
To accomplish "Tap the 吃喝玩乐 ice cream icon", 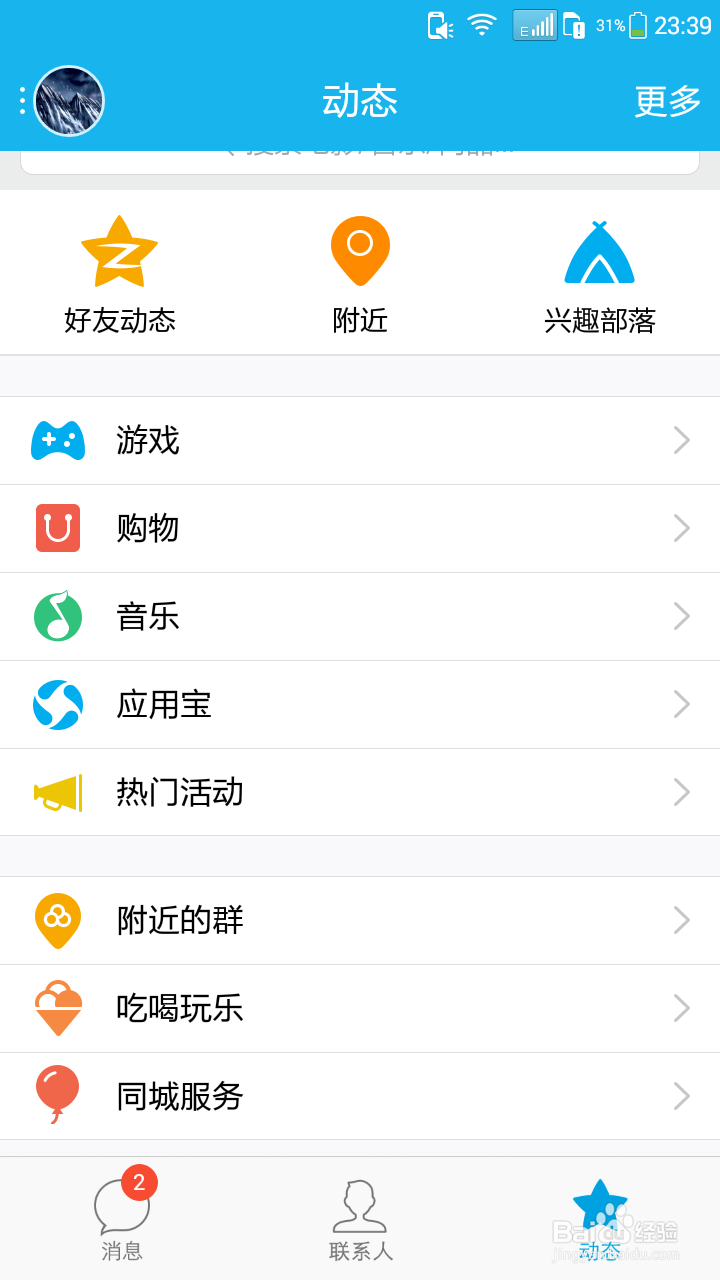I will (x=57, y=1008).
